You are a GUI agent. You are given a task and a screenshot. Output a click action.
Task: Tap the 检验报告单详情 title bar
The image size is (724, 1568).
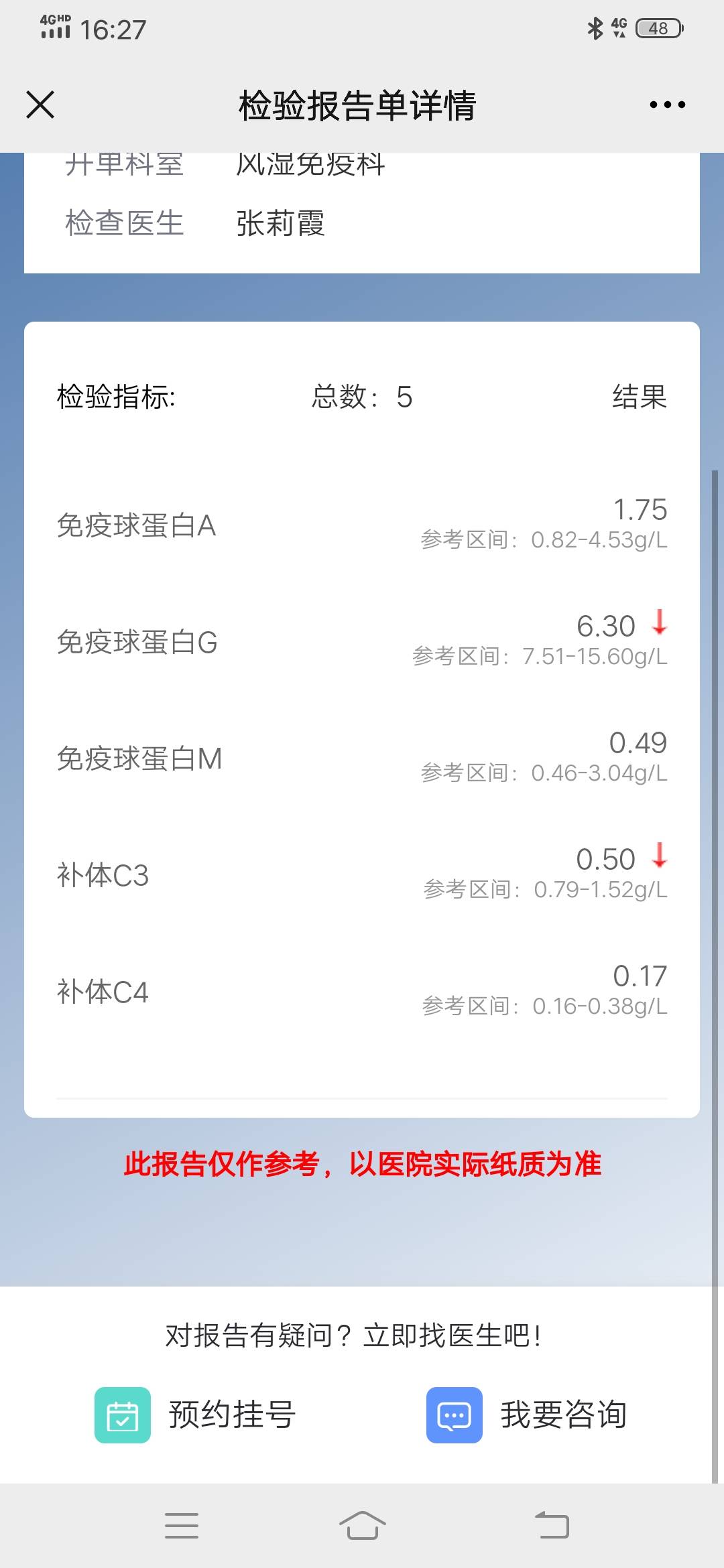pyautogui.click(x=357, y=106)
